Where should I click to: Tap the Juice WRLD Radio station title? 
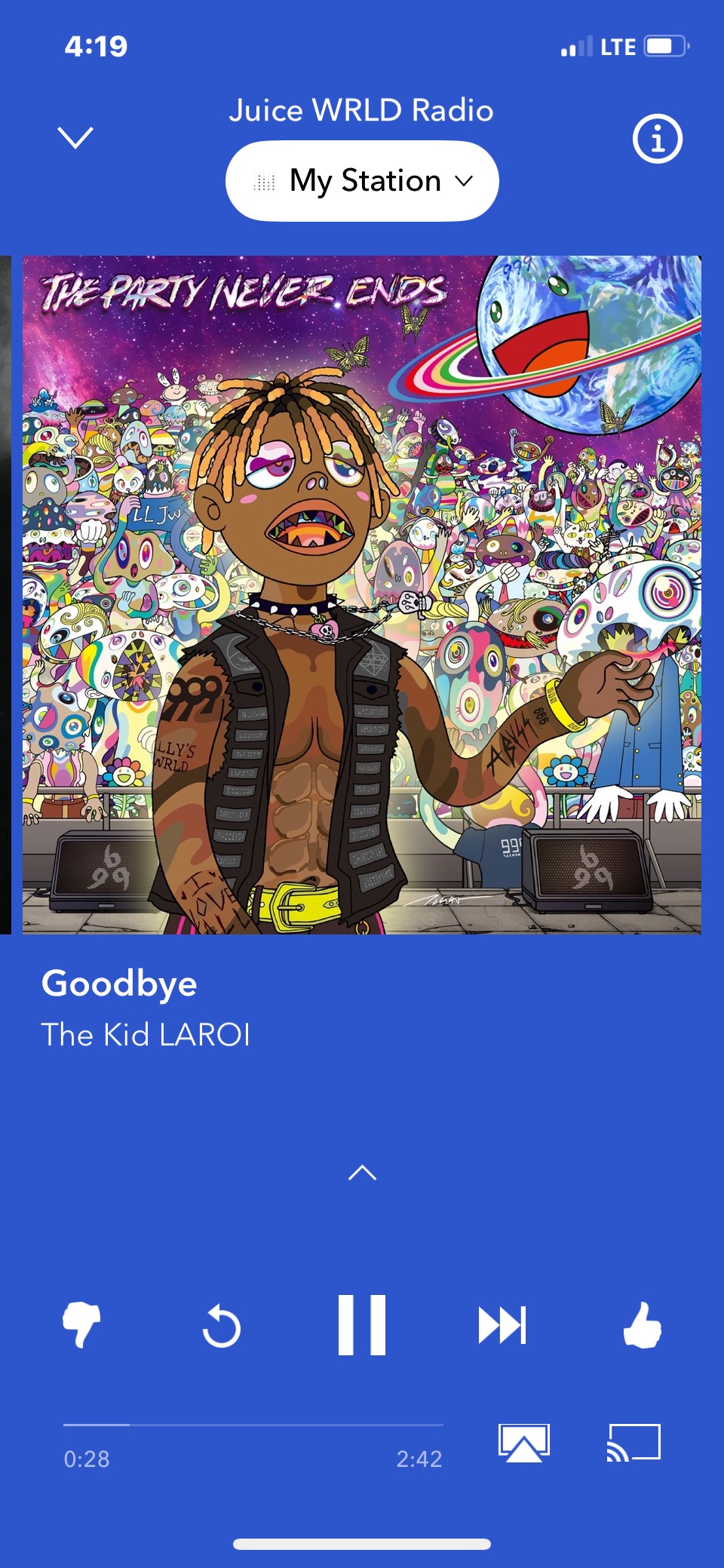click(x=361, y=110)
